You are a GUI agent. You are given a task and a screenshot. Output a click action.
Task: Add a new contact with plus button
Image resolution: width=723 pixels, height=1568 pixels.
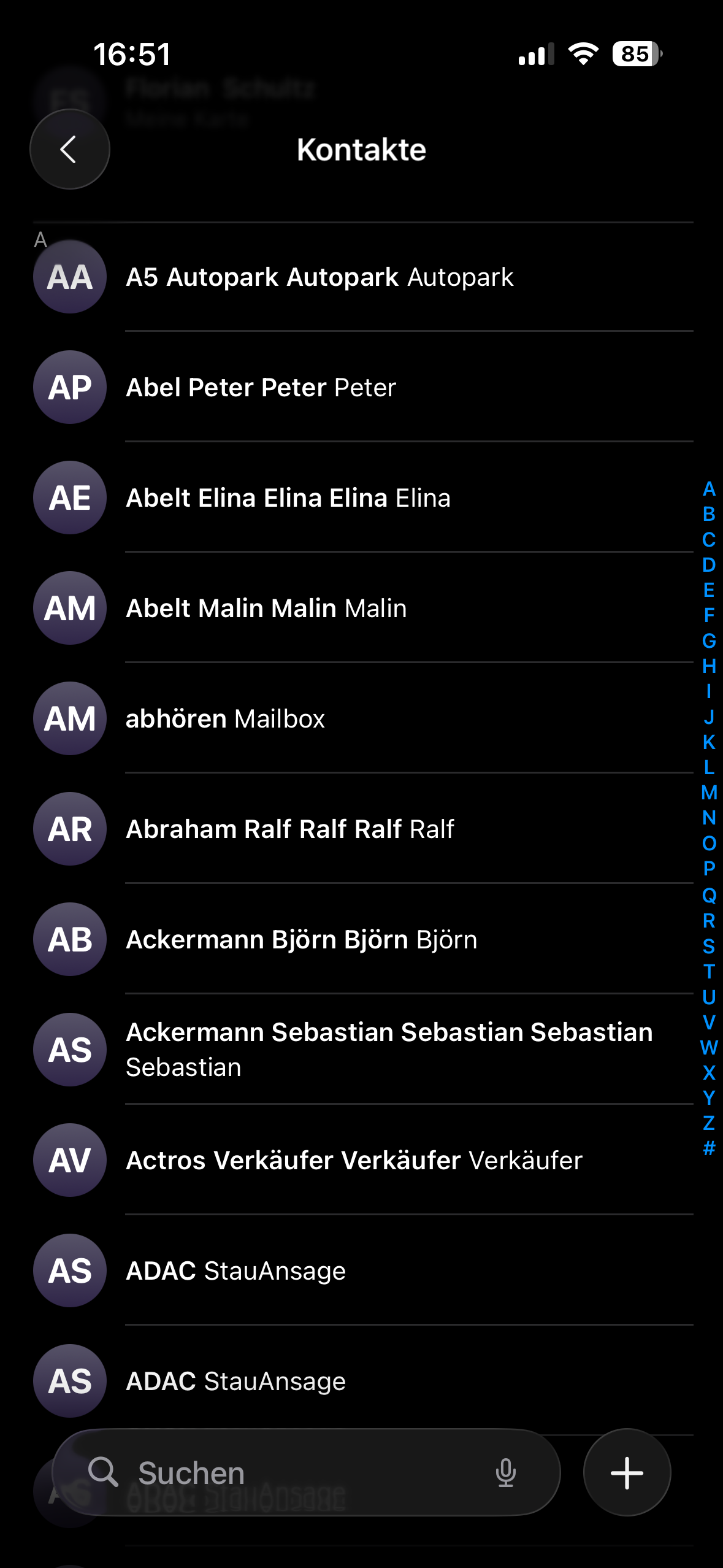(x=626, y=1472)
